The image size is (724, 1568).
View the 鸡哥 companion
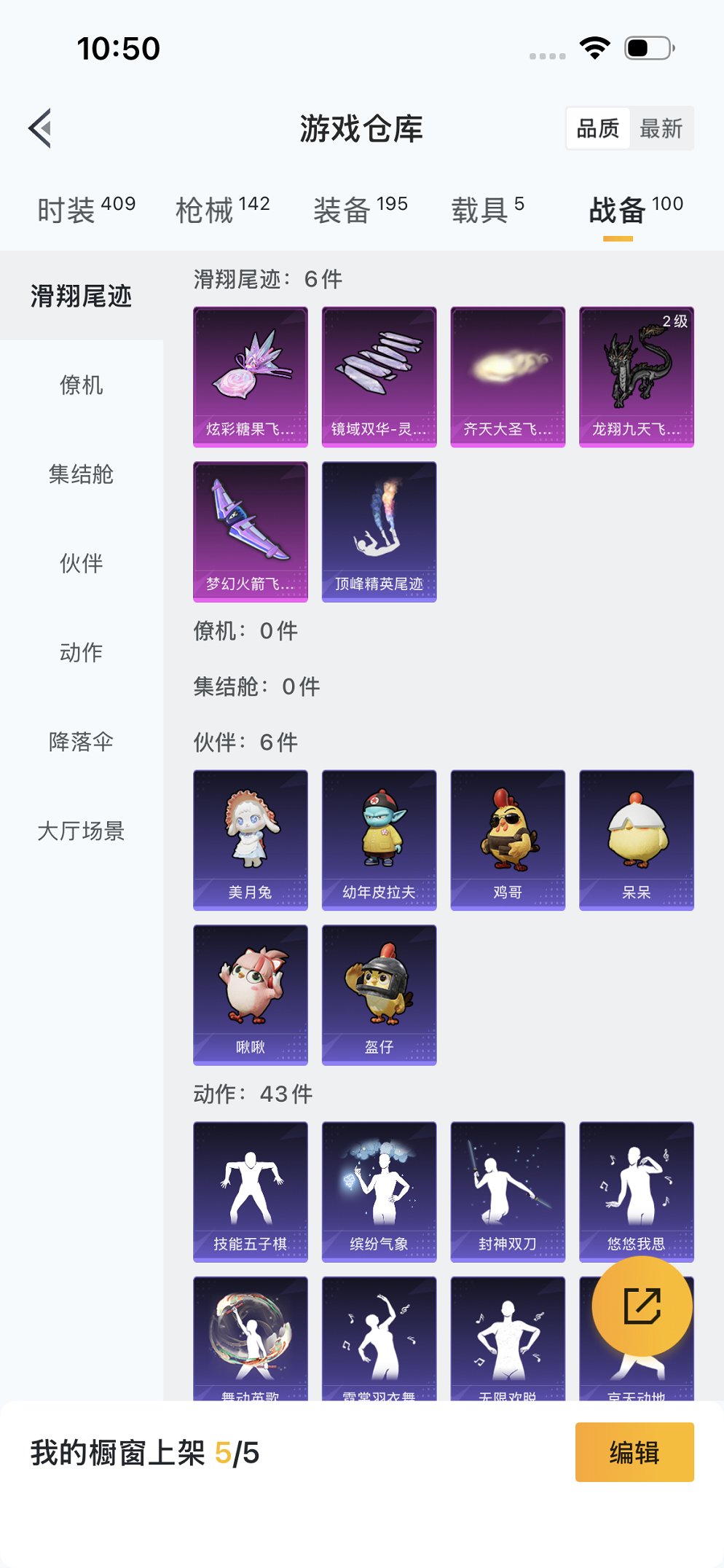[508, 839]
